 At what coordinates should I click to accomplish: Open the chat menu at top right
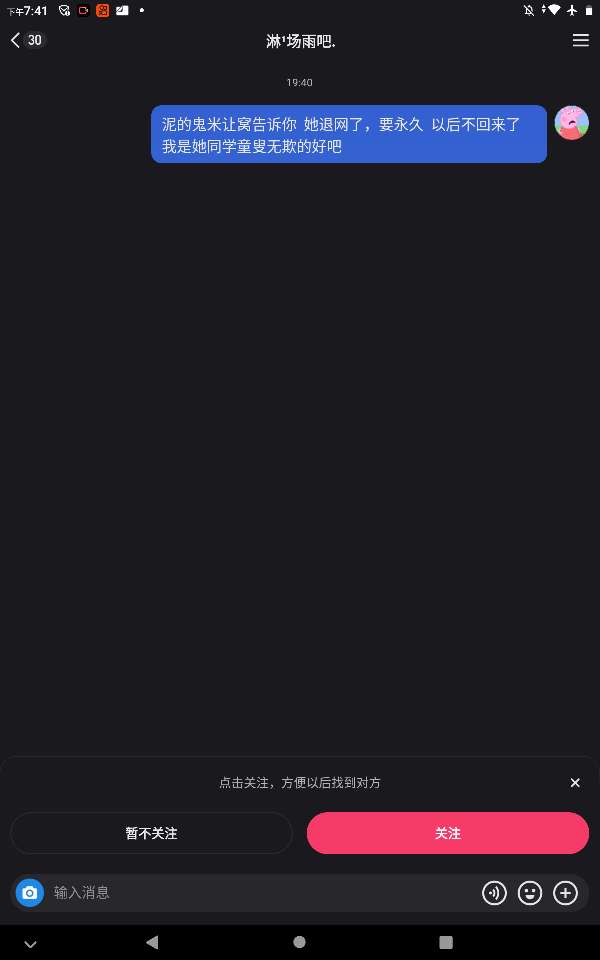580,40
